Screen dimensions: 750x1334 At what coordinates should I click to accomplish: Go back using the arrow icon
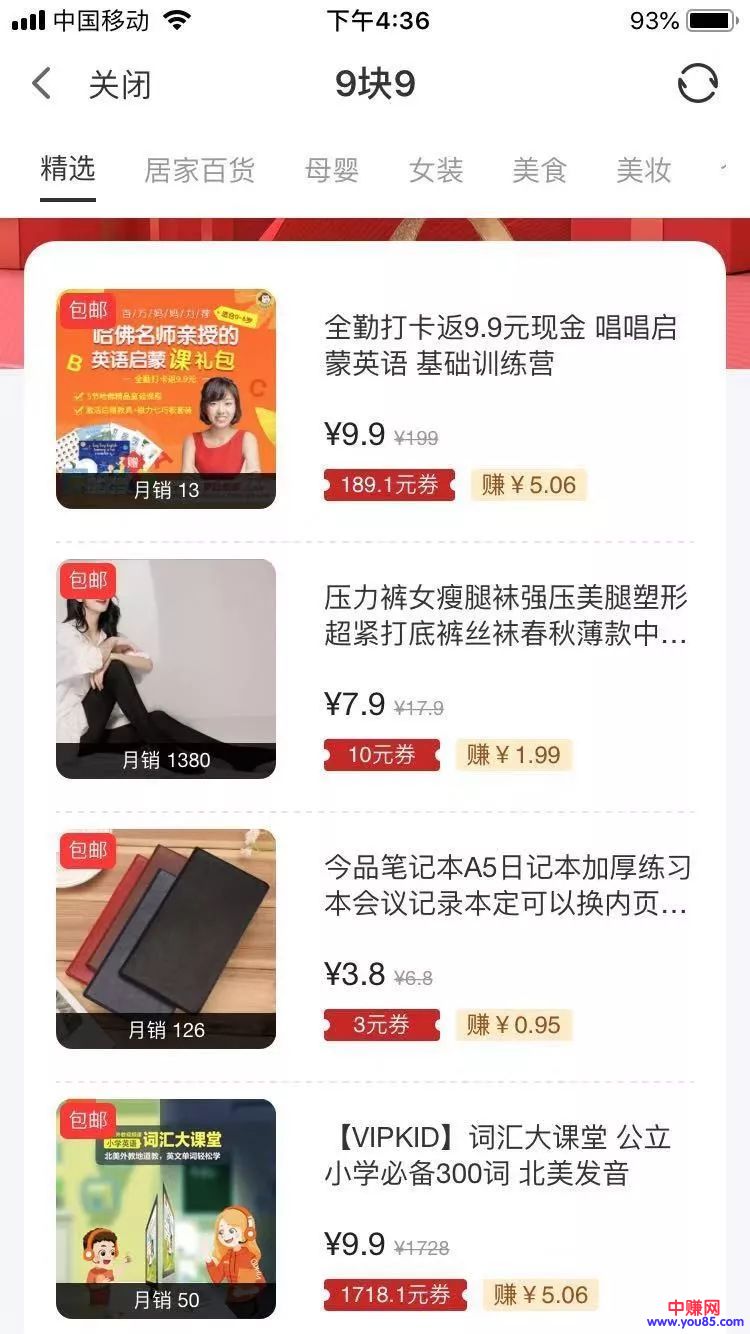tap(41, 84)
